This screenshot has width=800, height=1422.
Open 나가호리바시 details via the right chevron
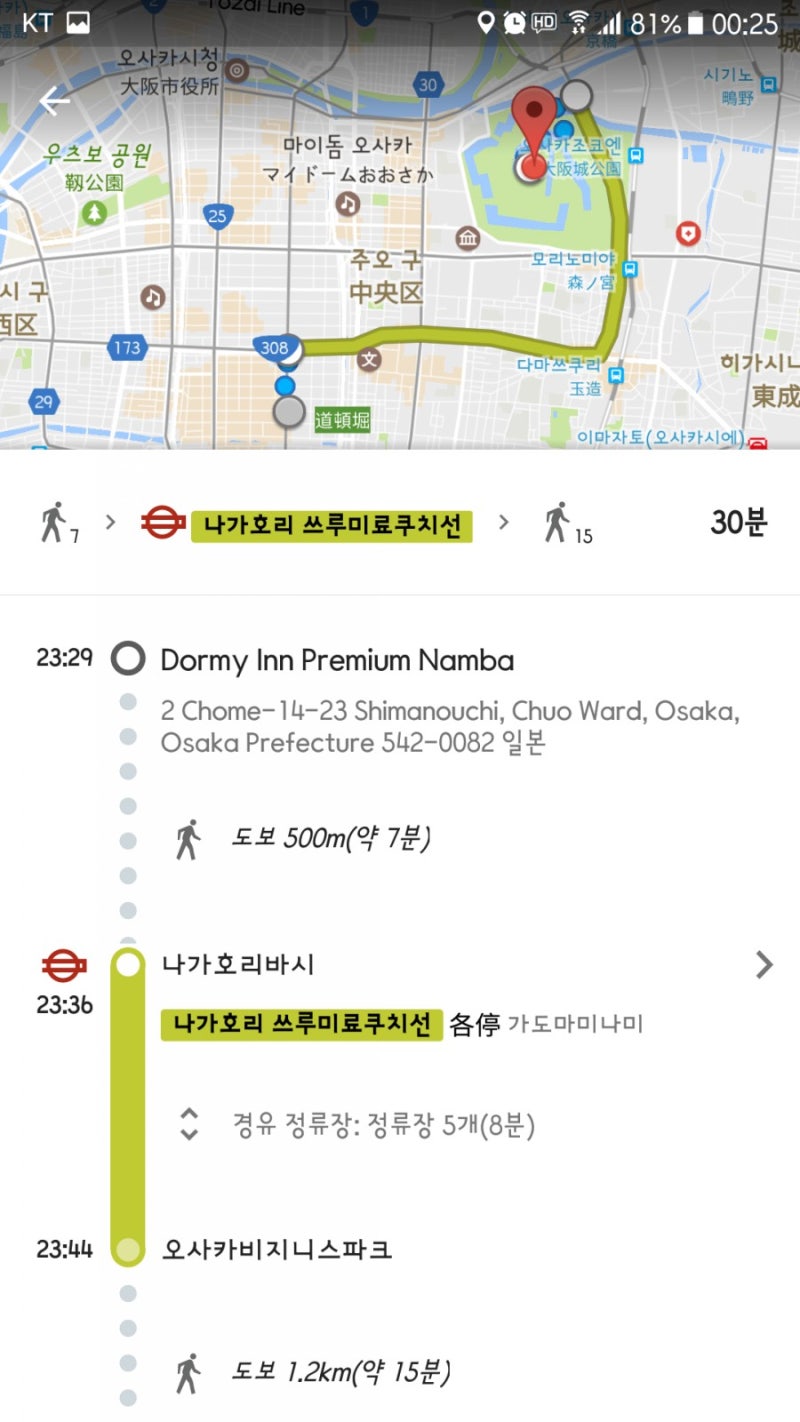[x=765, y=964]
